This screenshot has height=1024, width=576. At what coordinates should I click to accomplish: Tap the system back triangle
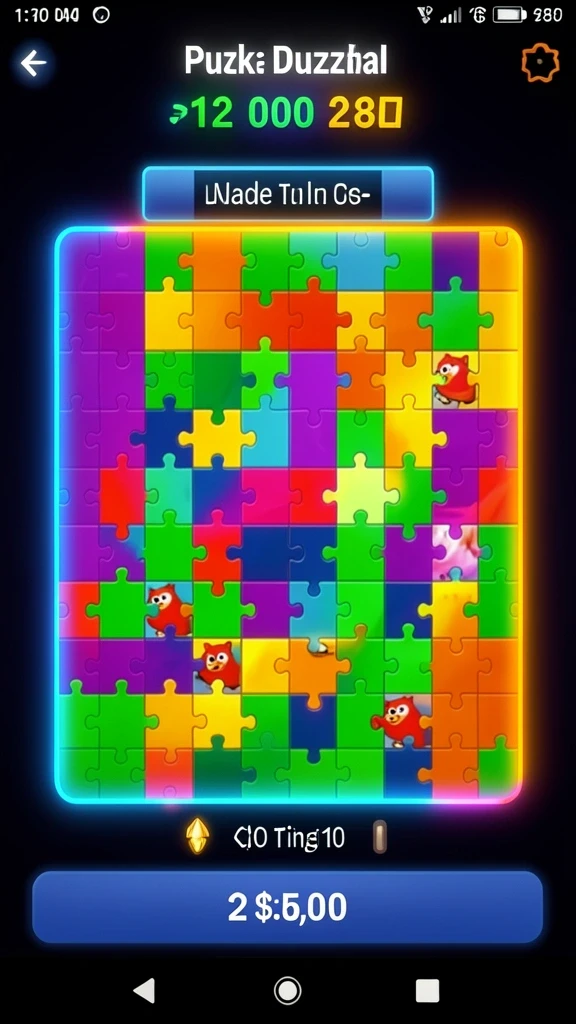[x=144, y=990]
